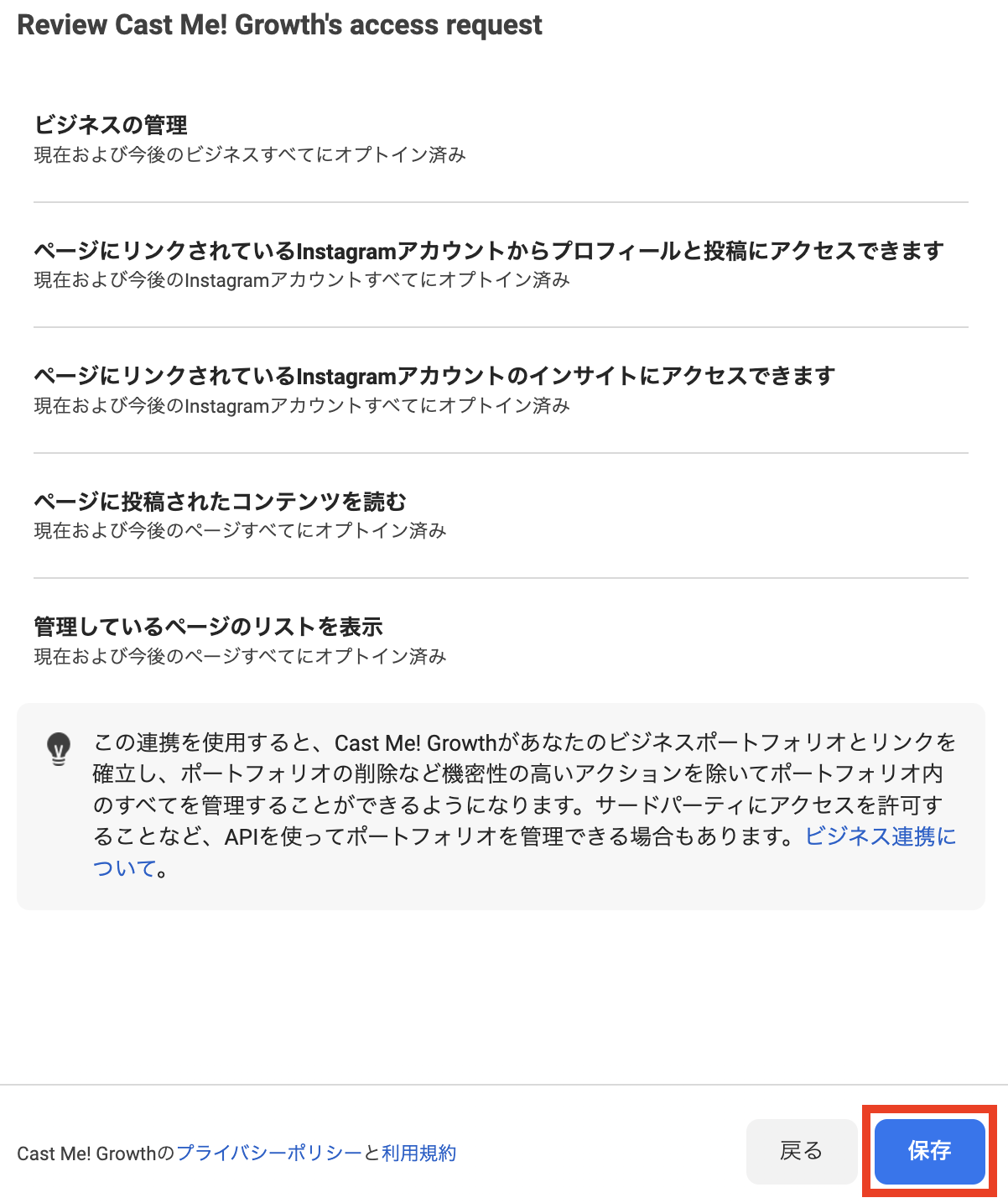Open Cast Me! Growth's プライバシーポリシー link
This screenshot has height=1203, width=1008.
[x=269, y=1154]
